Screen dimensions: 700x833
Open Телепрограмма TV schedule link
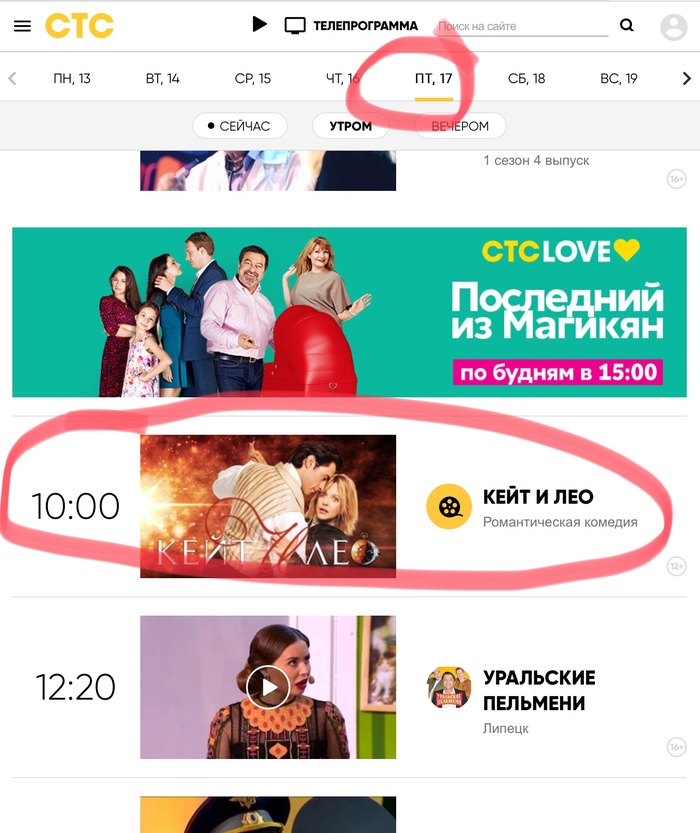(350, 26)
